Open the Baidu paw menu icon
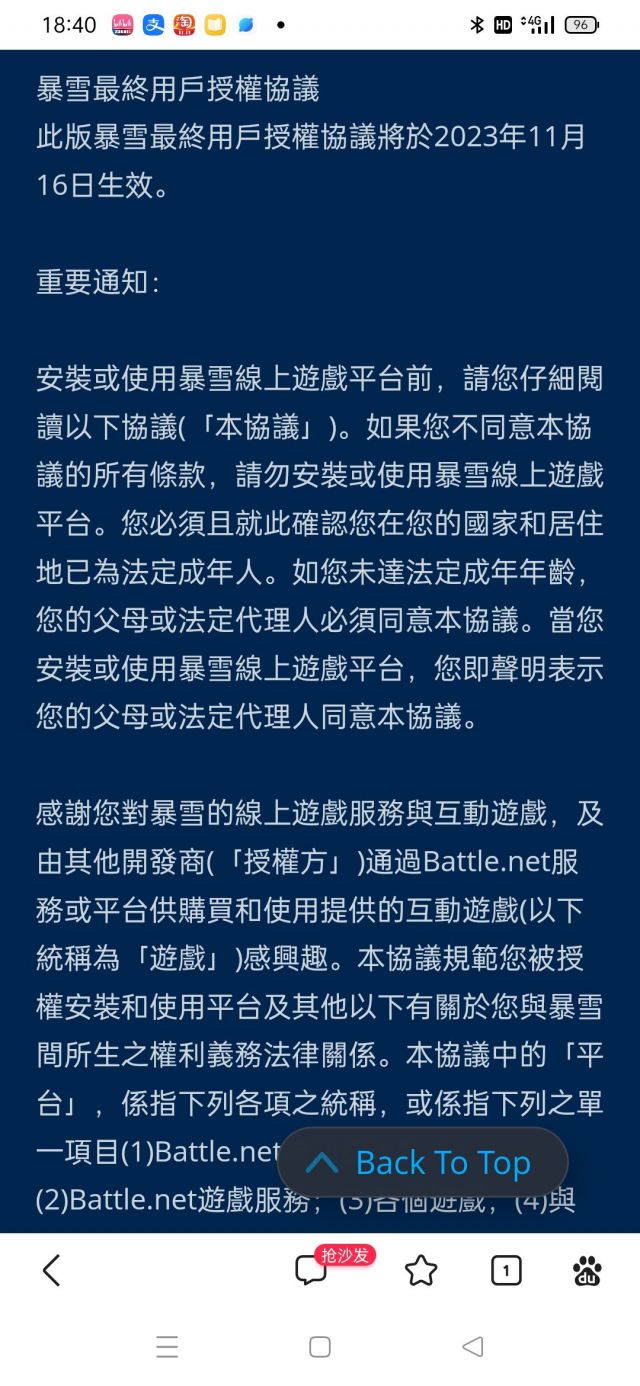The image size is (640, 1386). [x=587, y=1271]
